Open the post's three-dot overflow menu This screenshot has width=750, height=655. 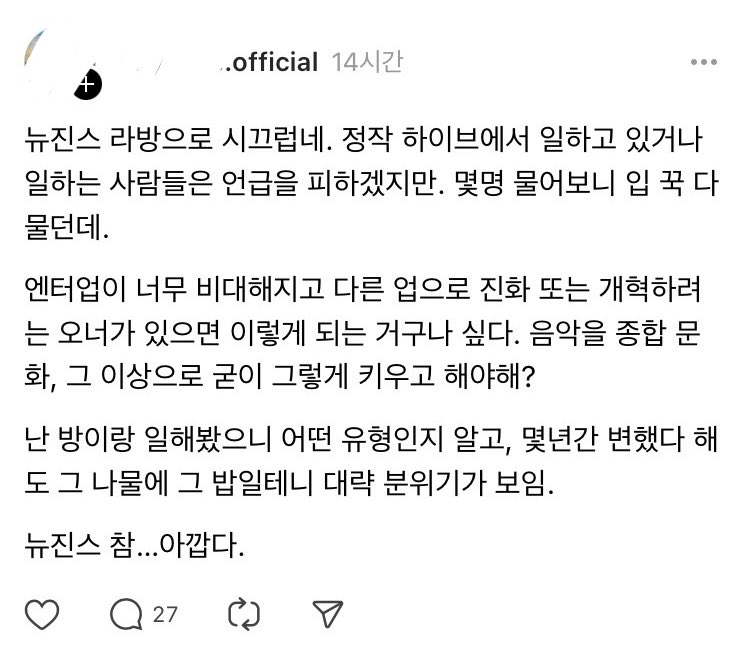[703, 62]
